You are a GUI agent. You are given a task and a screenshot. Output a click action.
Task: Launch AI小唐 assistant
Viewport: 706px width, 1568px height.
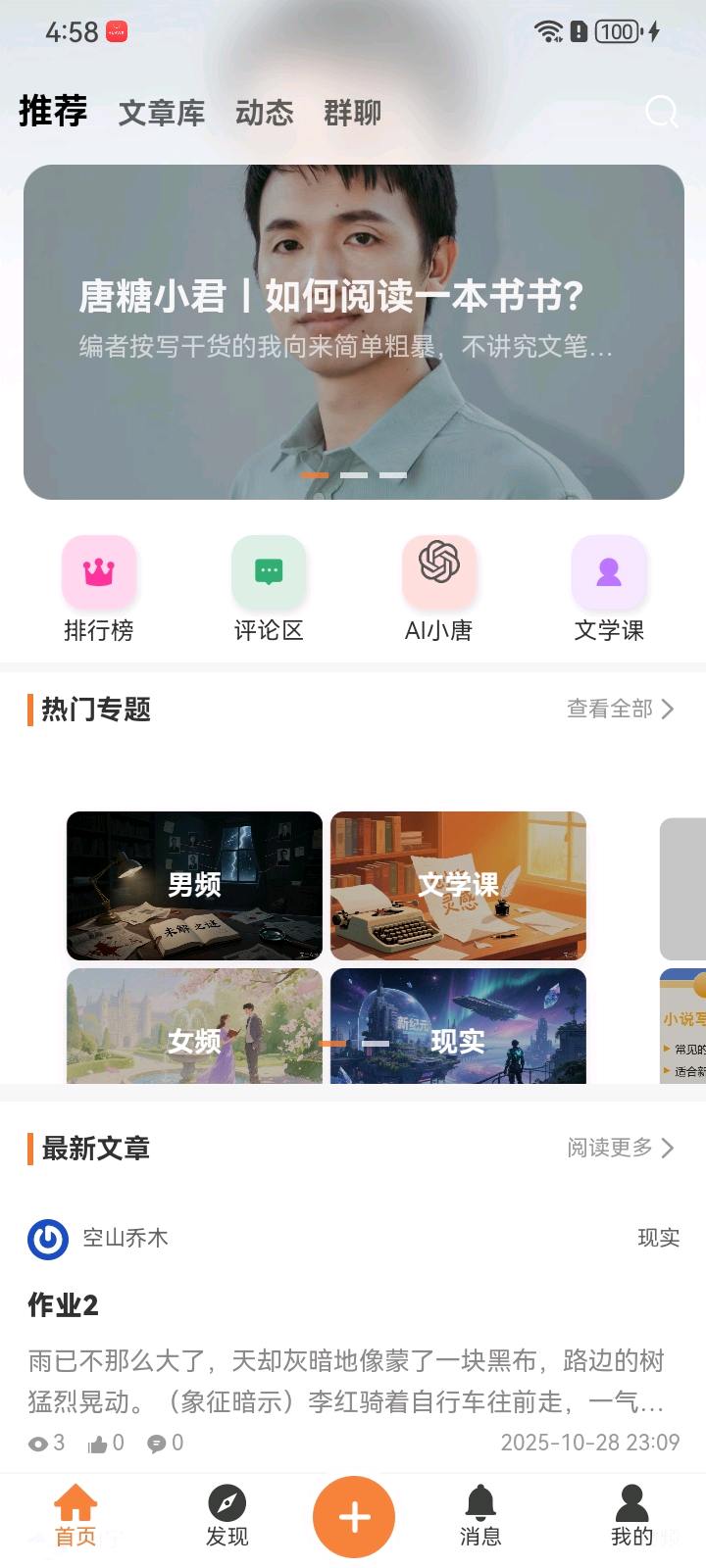click(x=438, y=588)
